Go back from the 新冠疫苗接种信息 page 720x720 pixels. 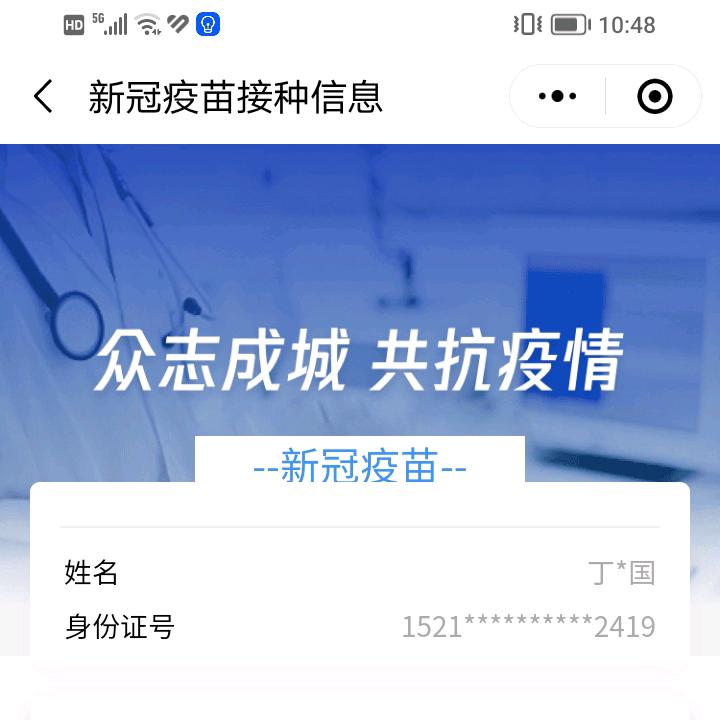coord(43,97)
